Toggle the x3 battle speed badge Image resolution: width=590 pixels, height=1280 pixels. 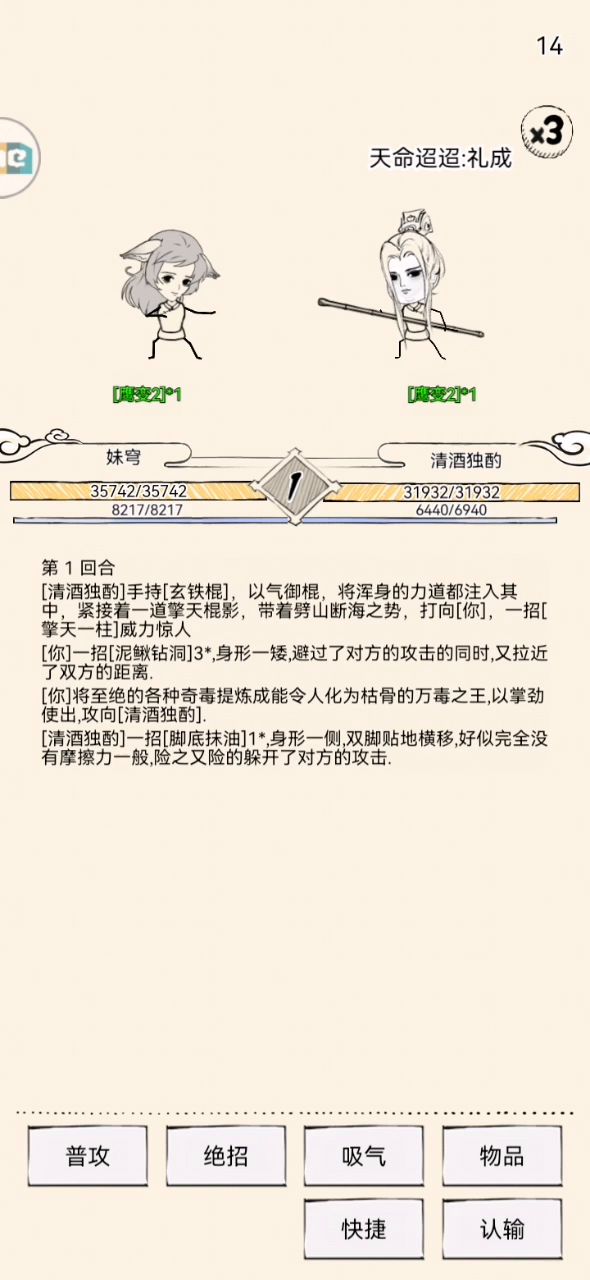click(x=547, y=131)
